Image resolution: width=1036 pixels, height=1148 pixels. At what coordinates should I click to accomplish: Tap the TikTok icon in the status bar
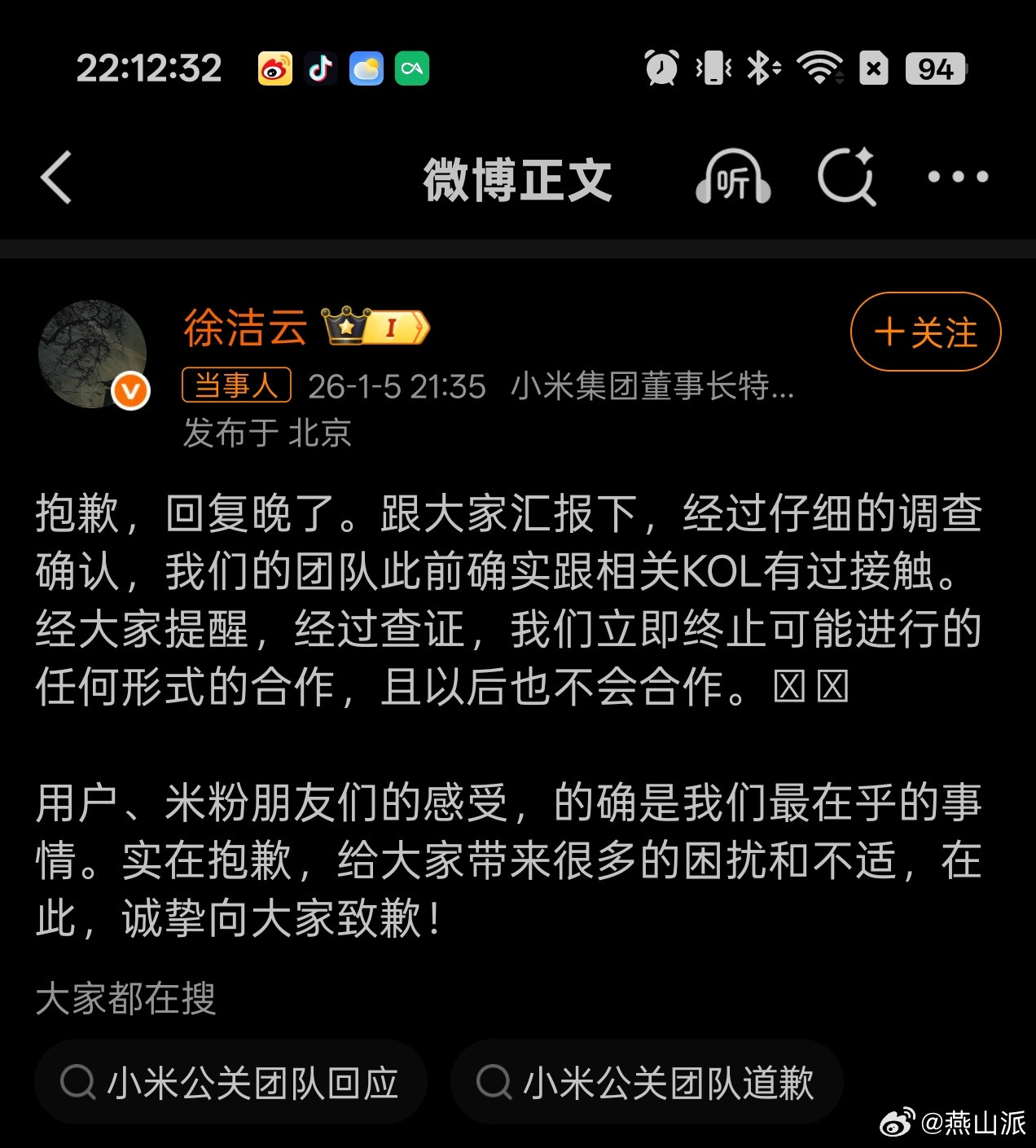[321, 68]
